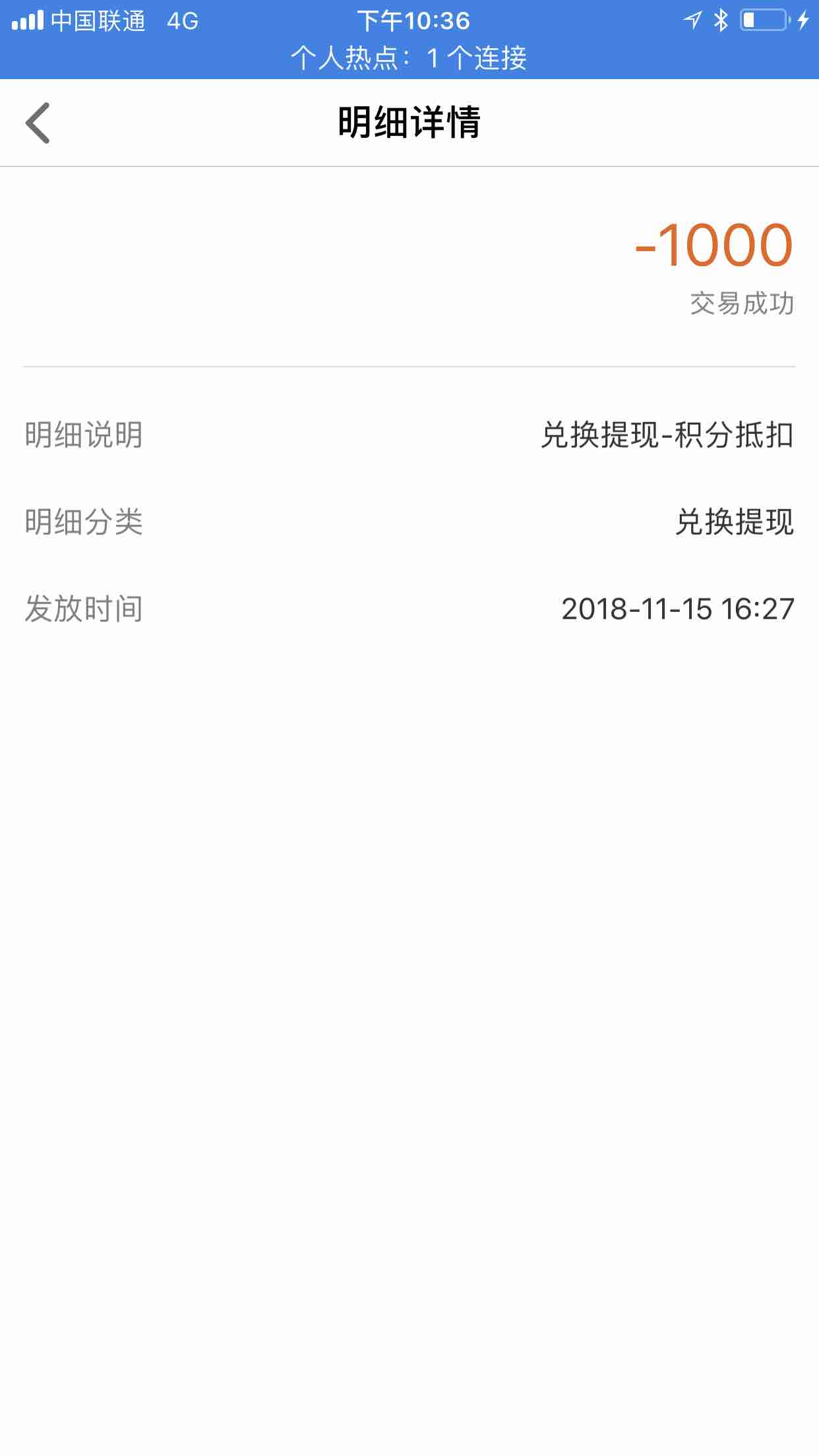Tap the 个人热点 status bar banner

(409, 59)
